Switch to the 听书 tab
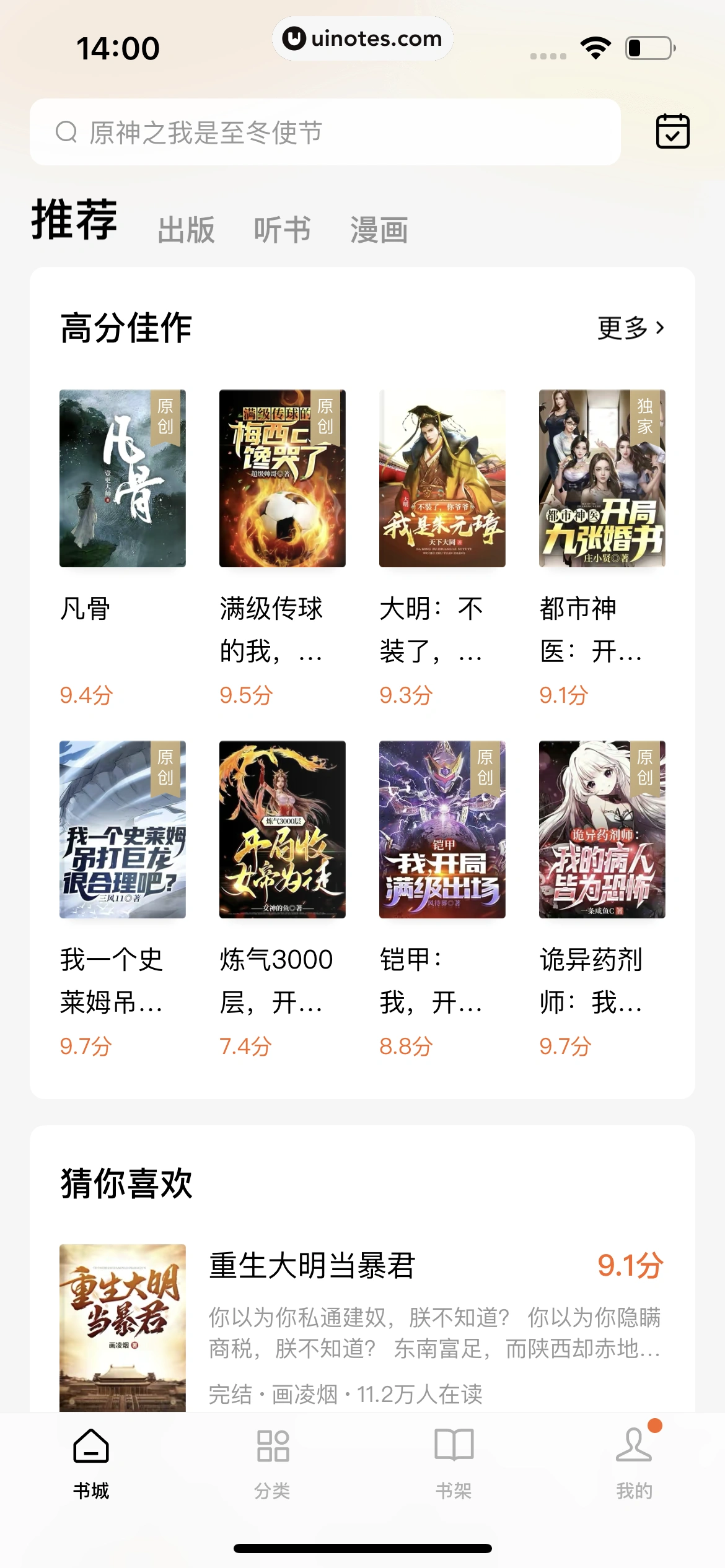 coord(282,230)
